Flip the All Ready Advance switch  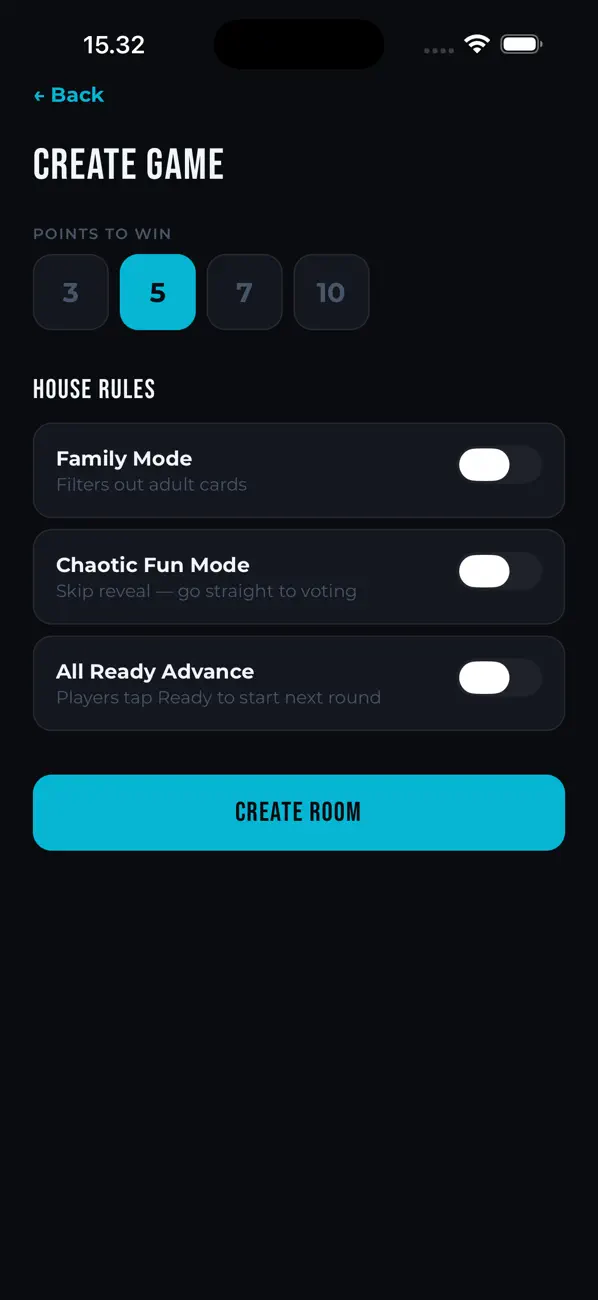[x=500, y=678]
